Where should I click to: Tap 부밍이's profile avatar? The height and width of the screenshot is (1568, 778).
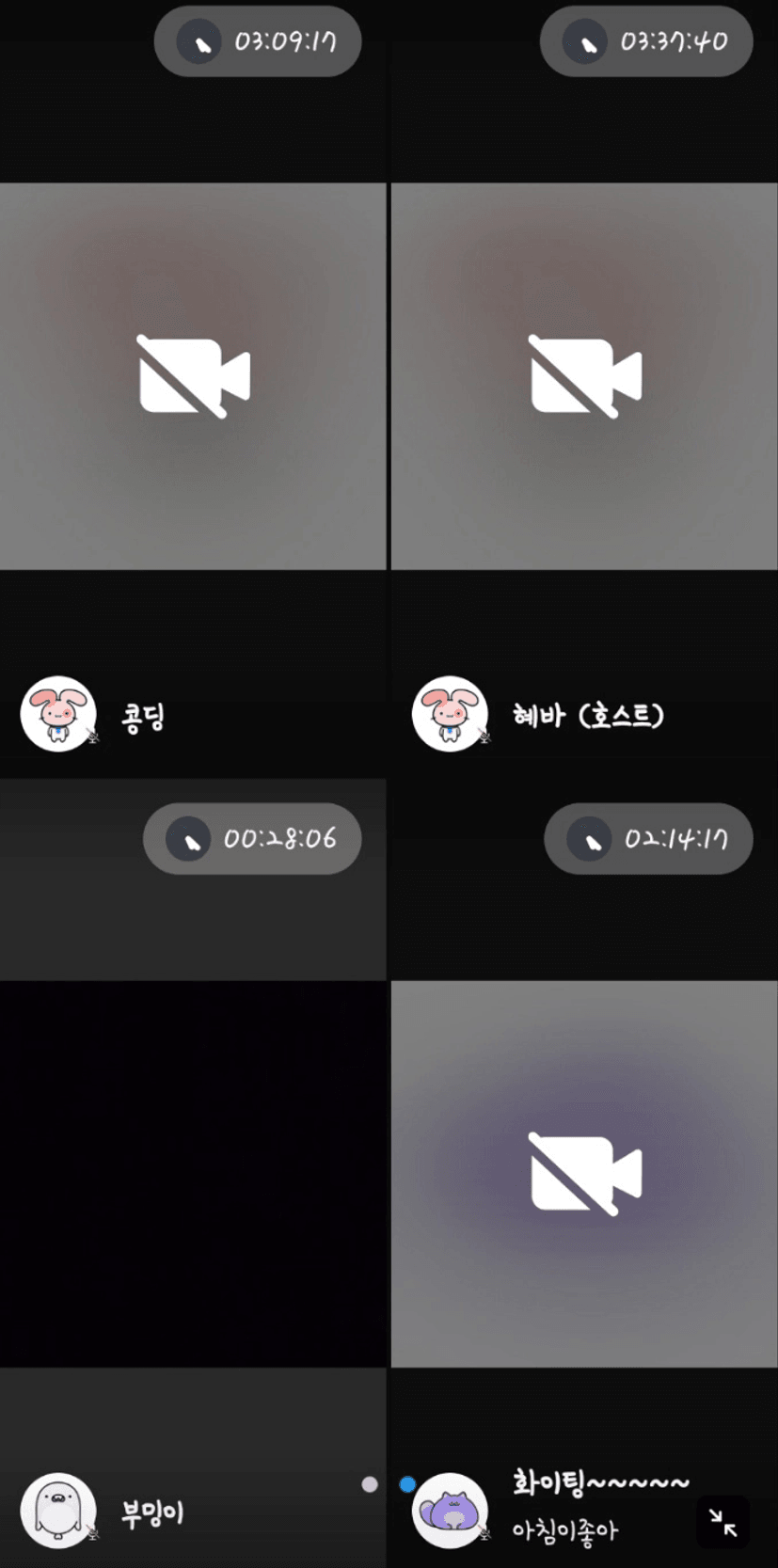click(x=58, y=1511)
